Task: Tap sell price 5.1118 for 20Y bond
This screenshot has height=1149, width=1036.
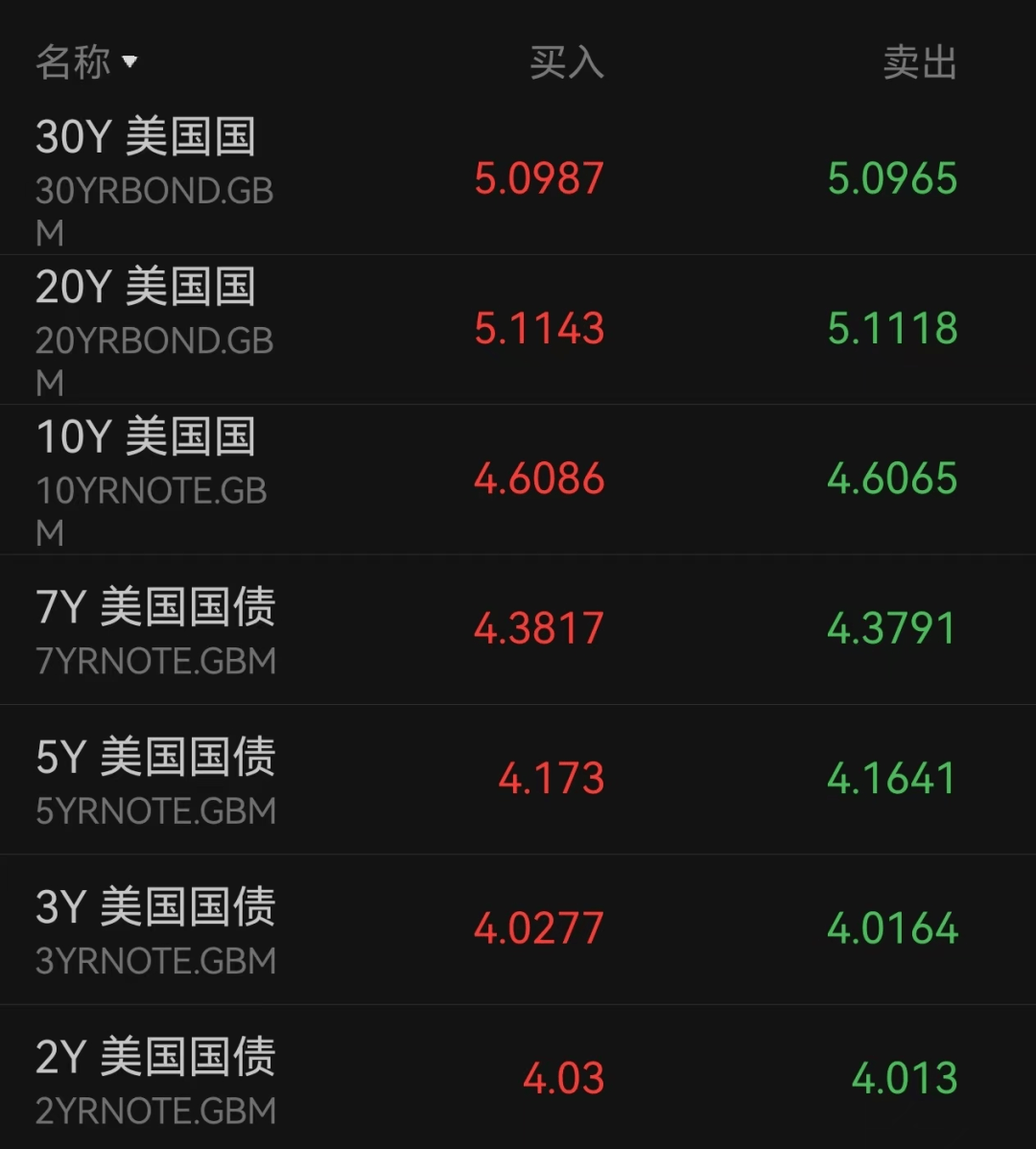Action: [x=892, y=327]
